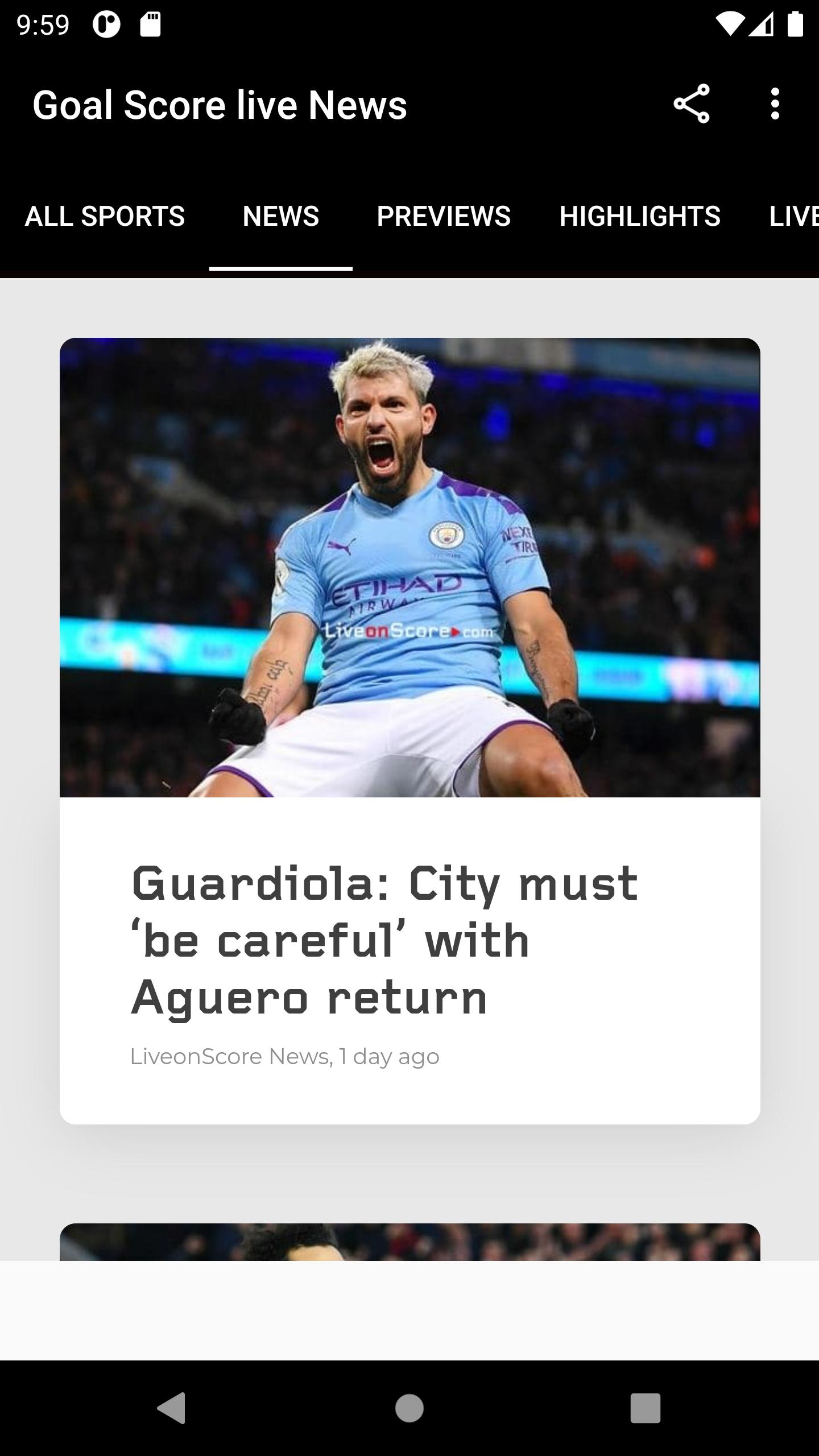
Task: Select the News tab
Action: 281,216
